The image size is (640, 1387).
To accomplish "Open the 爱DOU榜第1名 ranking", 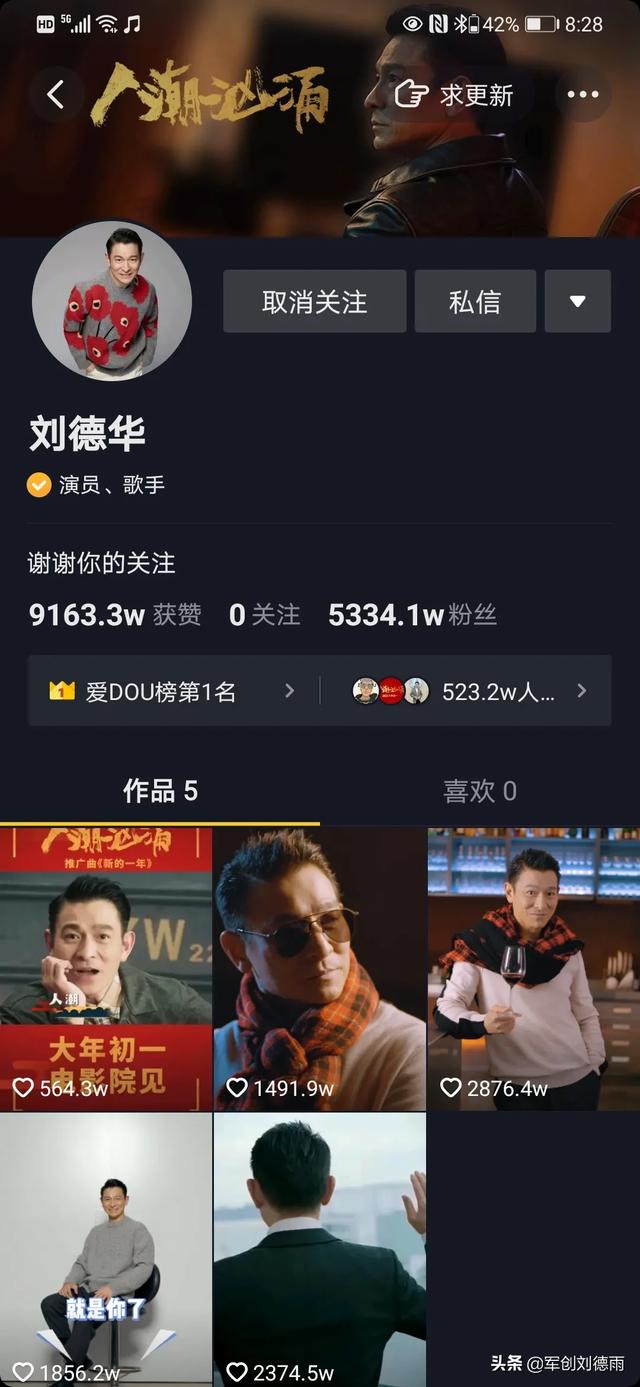I will pos(172,691).
